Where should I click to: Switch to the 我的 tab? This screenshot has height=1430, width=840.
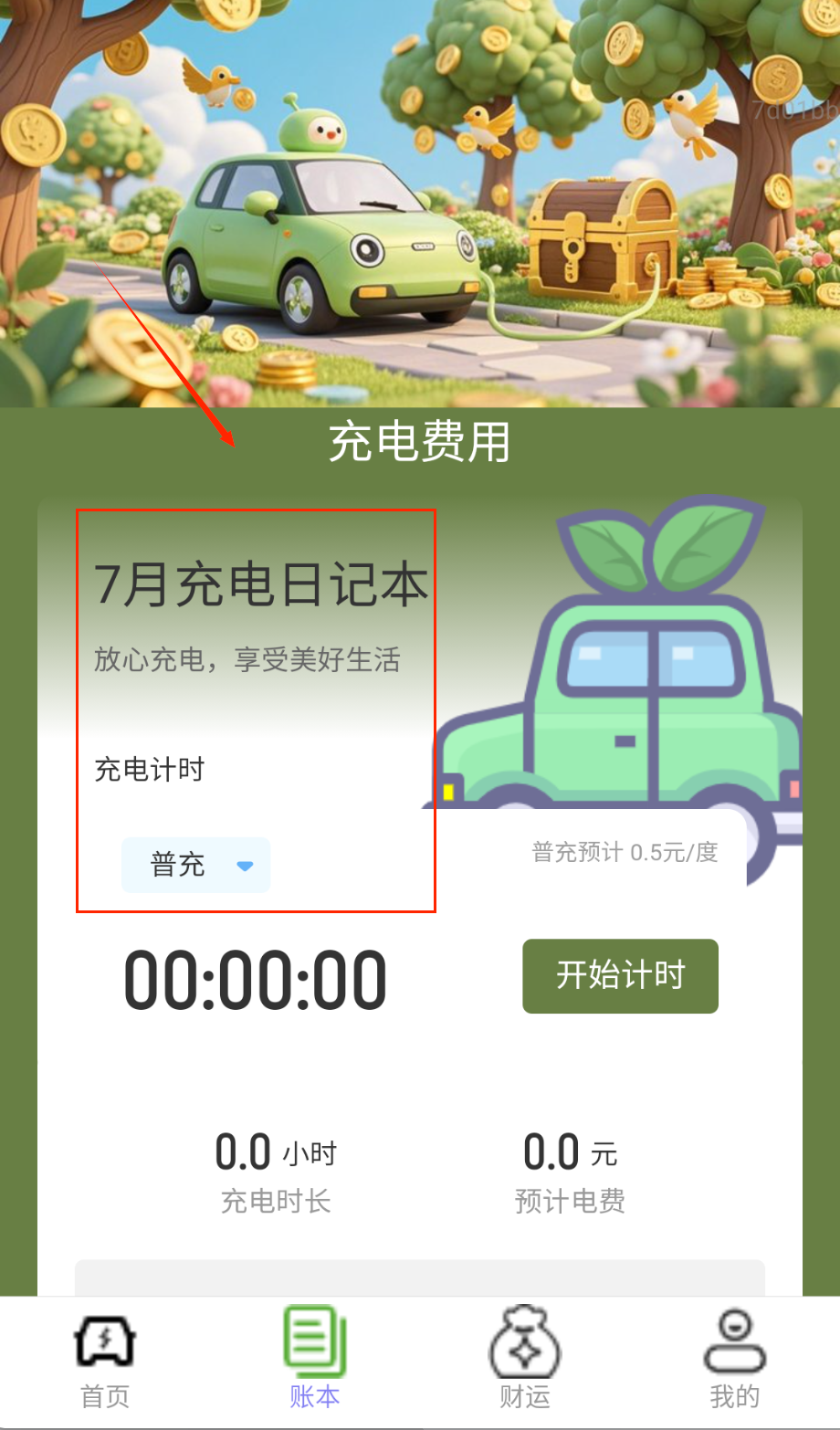[734, 1359]
